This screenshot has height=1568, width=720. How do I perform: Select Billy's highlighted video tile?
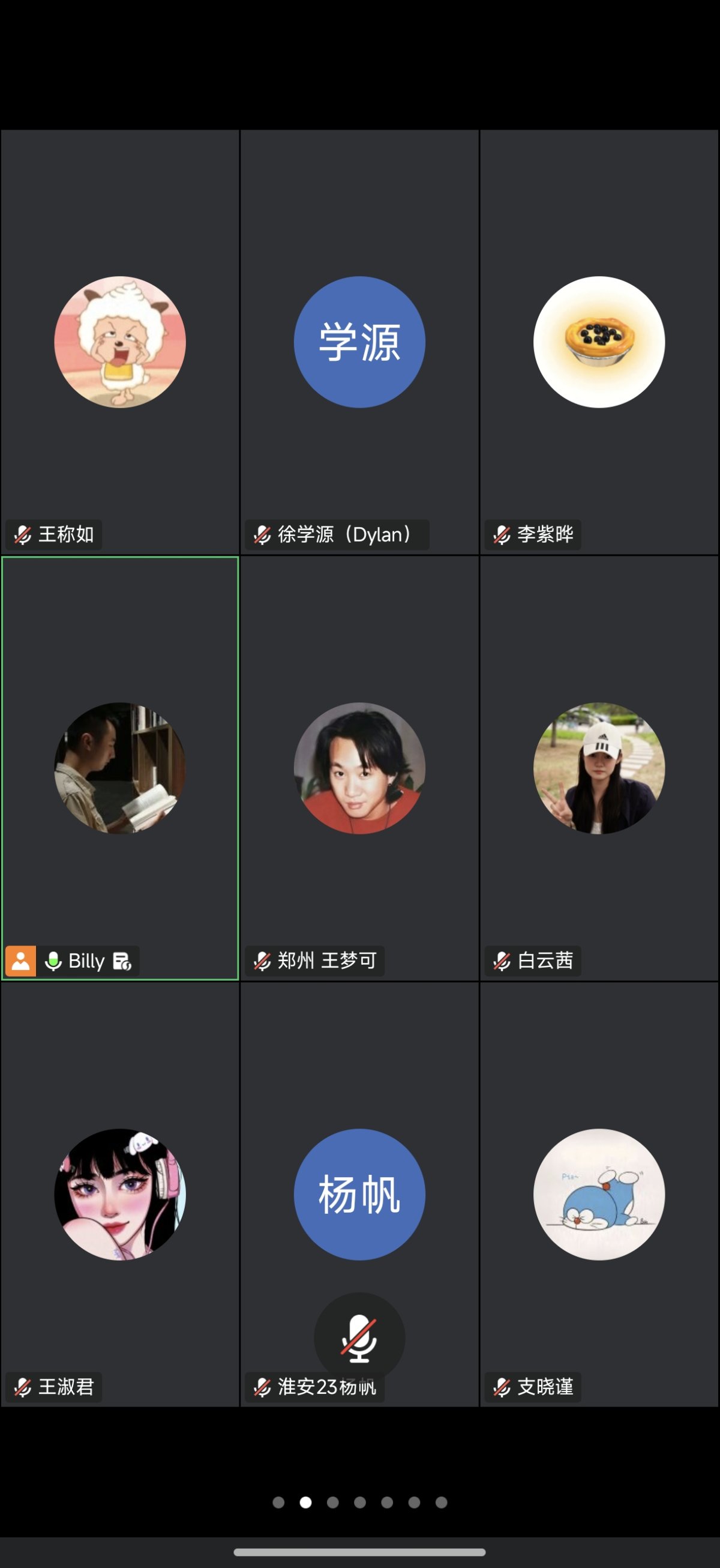tap(120, 669)
